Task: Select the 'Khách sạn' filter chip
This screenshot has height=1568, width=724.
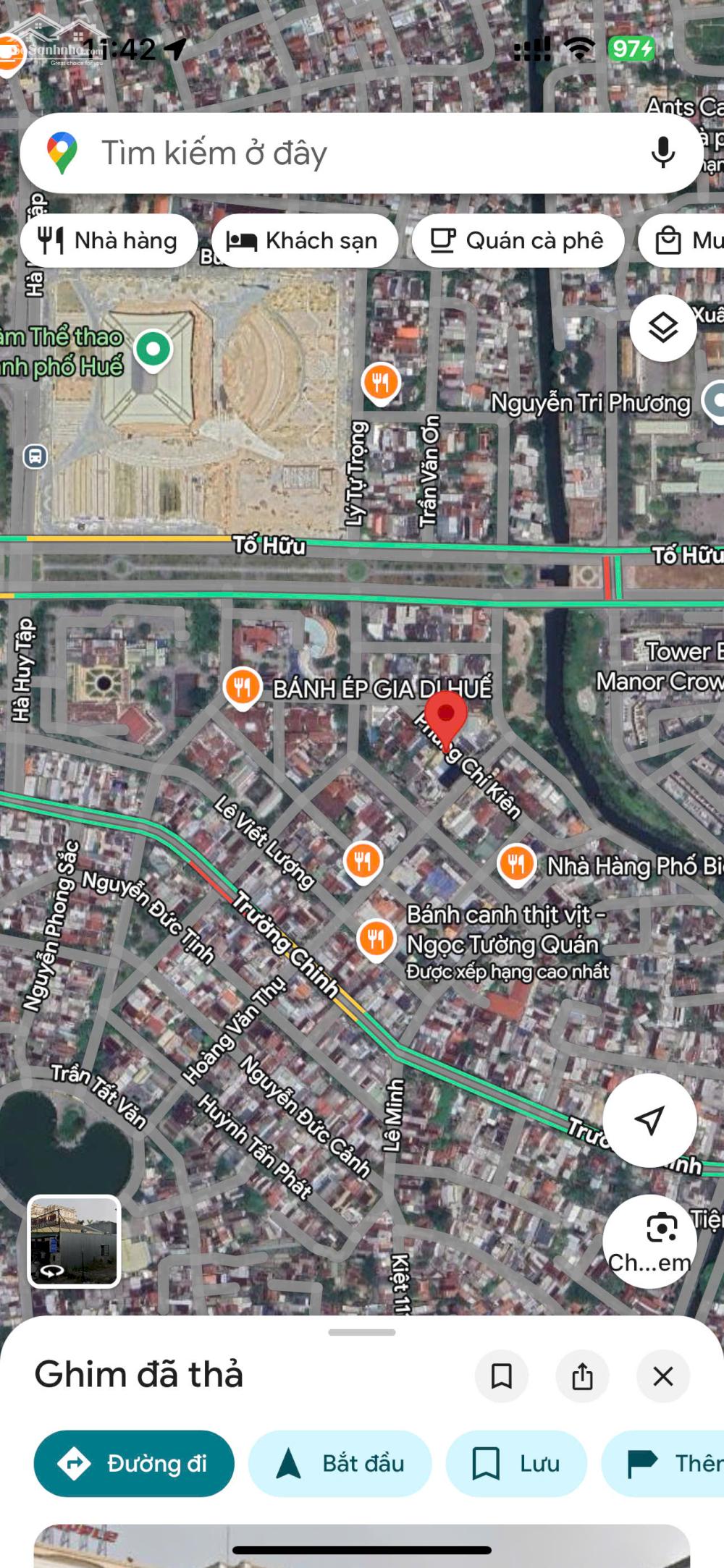Action: click(x=304, y=240)
